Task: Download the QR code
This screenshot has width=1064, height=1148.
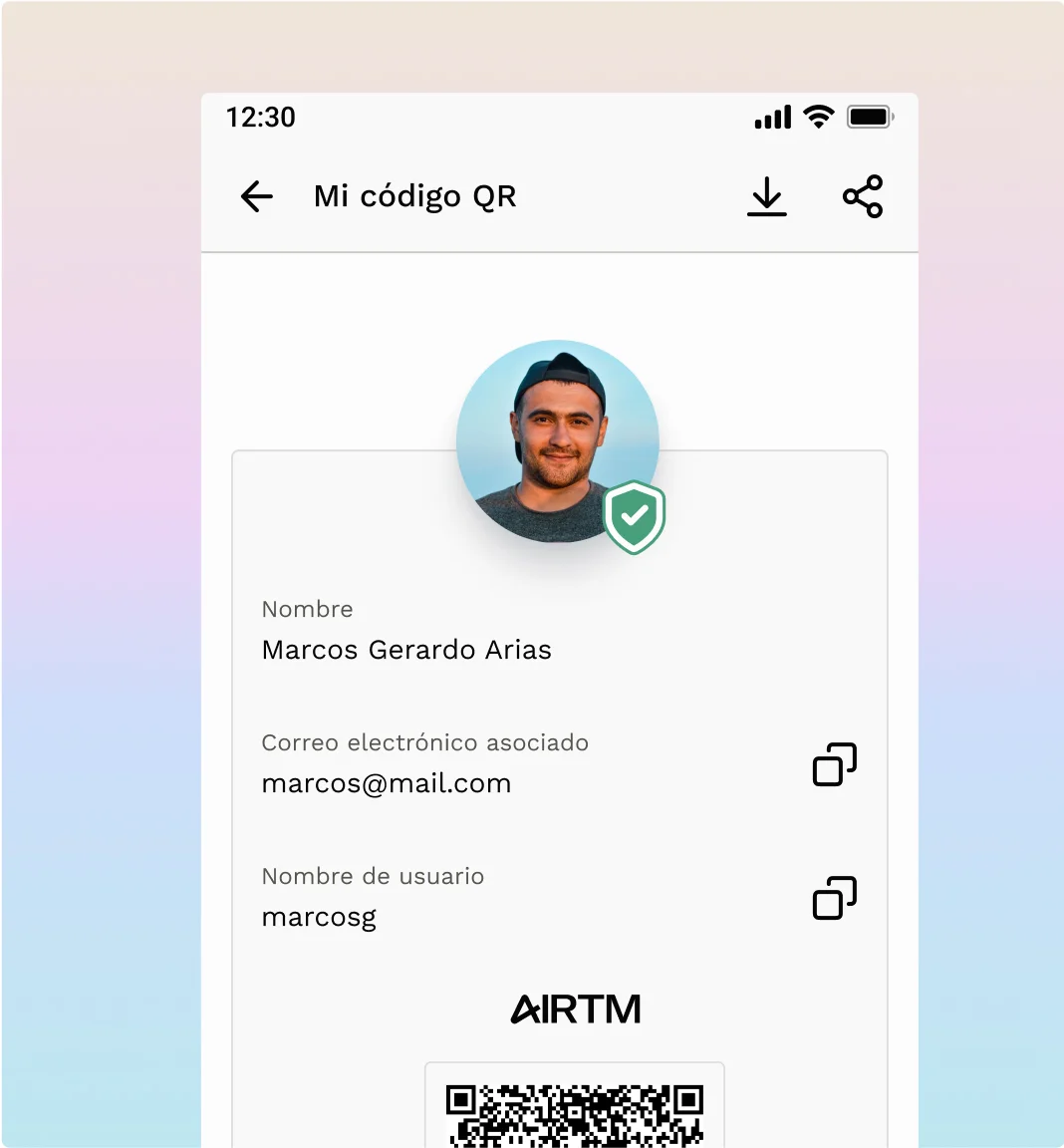Action: click(767, 196)
